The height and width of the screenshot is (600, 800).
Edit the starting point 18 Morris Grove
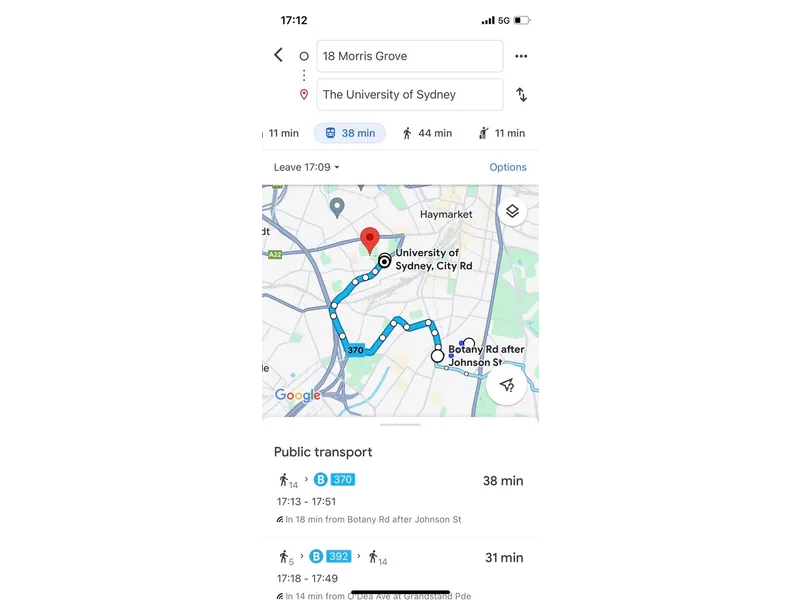pyautogui.click(x=409, y=56)
